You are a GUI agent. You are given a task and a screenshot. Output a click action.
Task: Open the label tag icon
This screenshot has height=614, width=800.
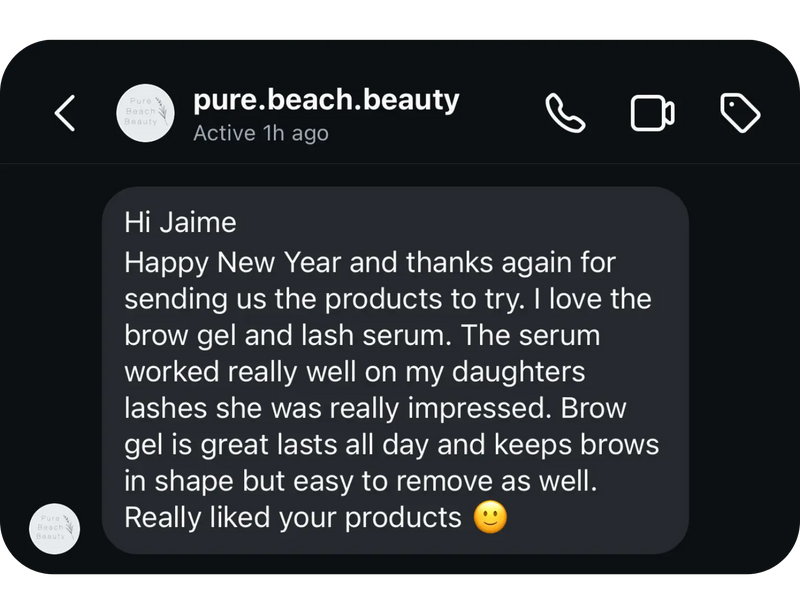(x=740, y=114)
